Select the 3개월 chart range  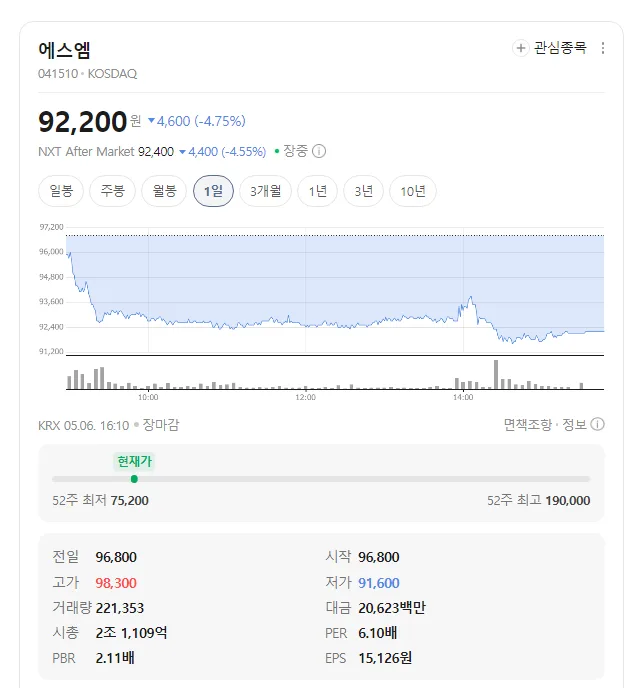click(x=266, y=191)
